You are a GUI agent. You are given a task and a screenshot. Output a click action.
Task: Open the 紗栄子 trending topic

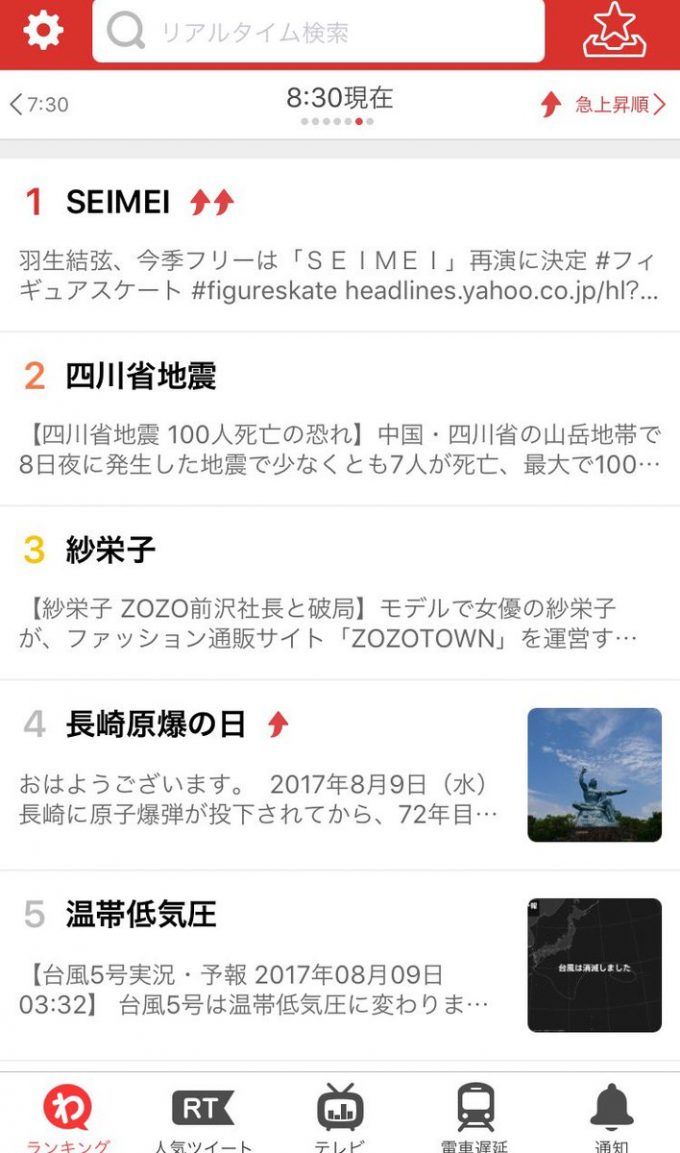point(340,593)
